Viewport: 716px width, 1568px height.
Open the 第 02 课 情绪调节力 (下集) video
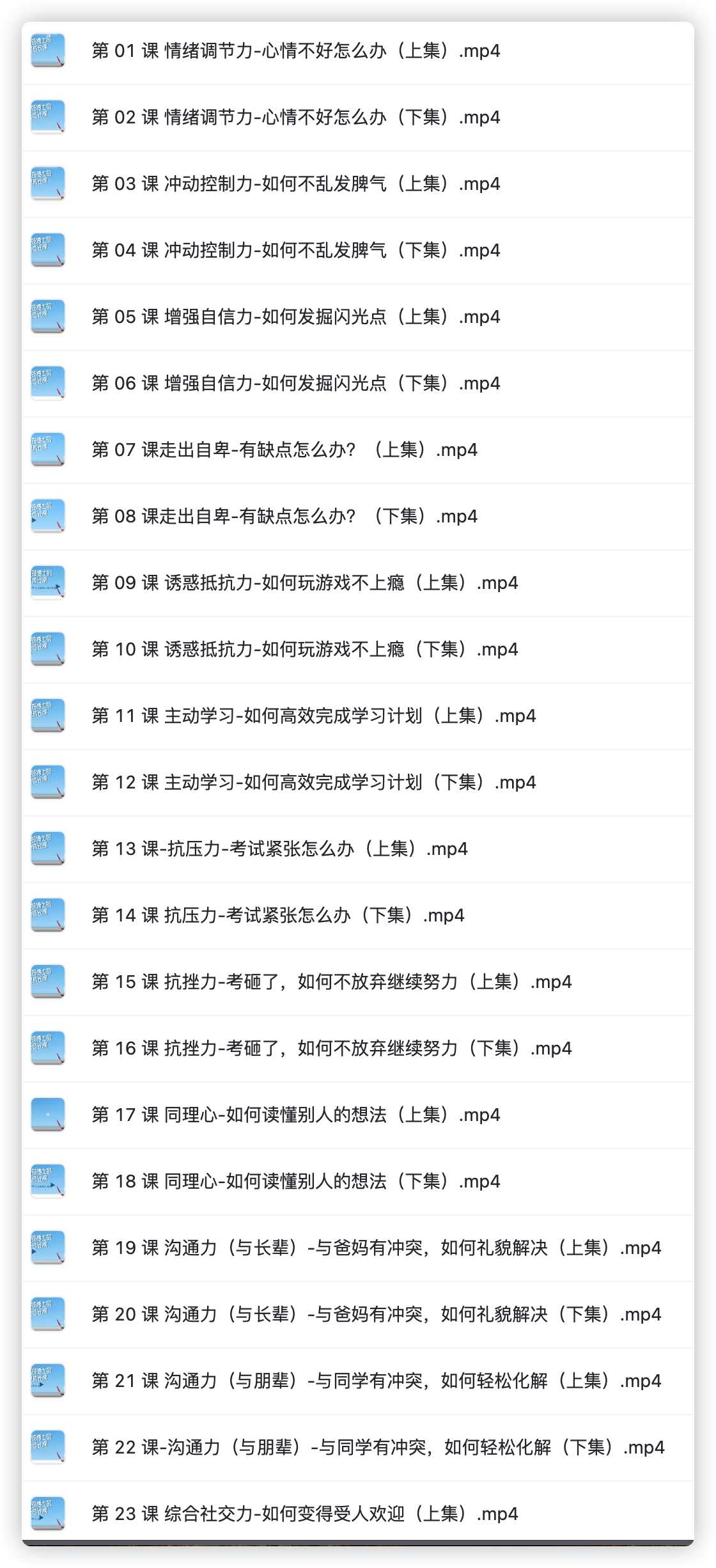(358, 118)
